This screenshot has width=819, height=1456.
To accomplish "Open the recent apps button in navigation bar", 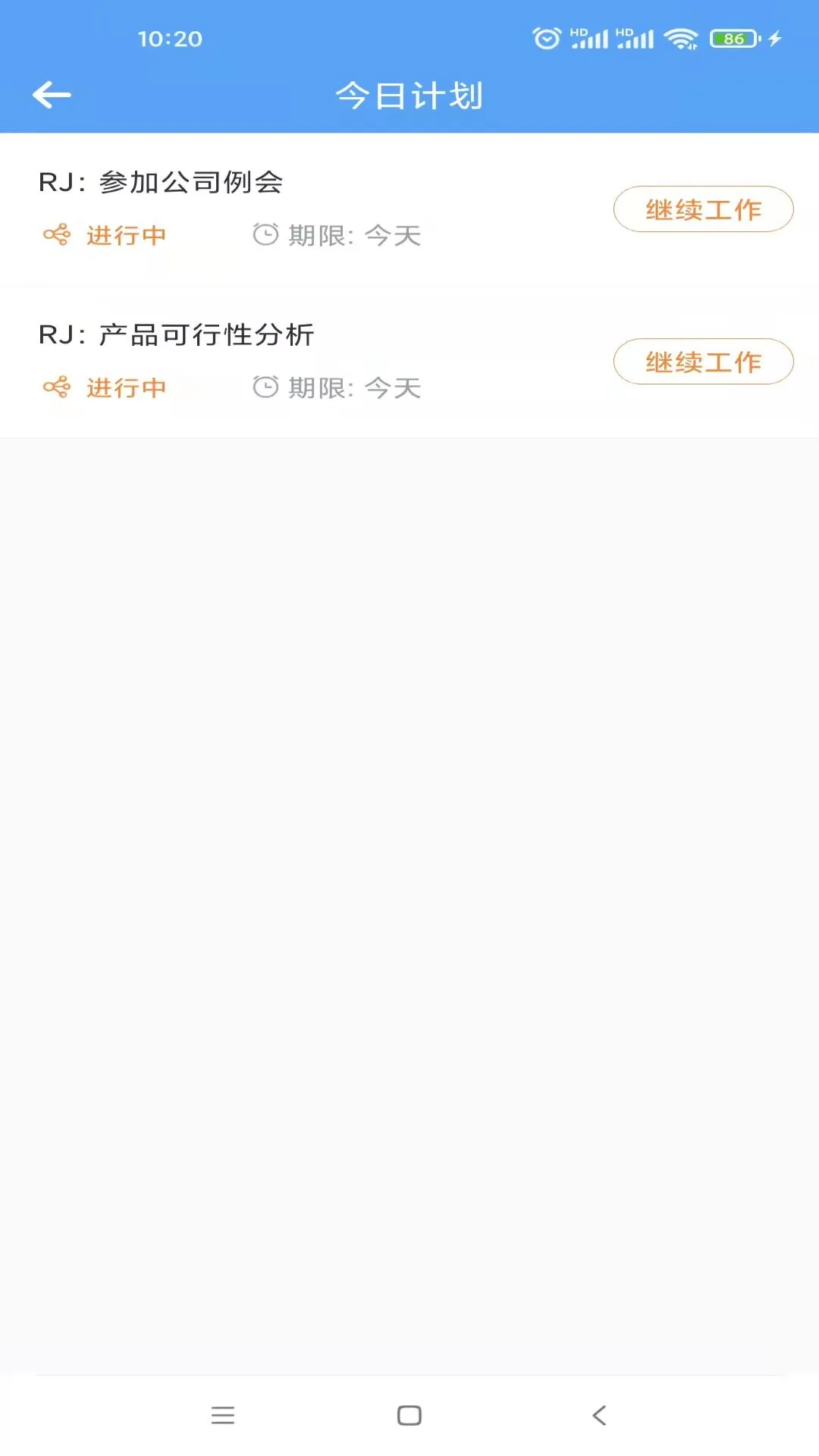I will click(221, 1415).
